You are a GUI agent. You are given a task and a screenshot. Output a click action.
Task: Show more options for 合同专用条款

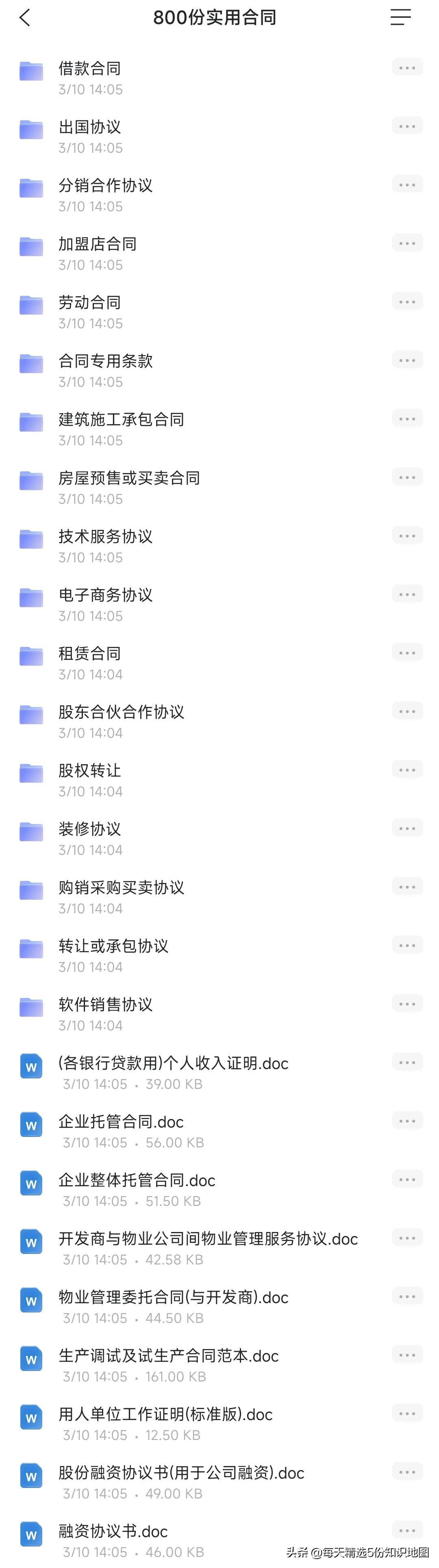[407, 360]
